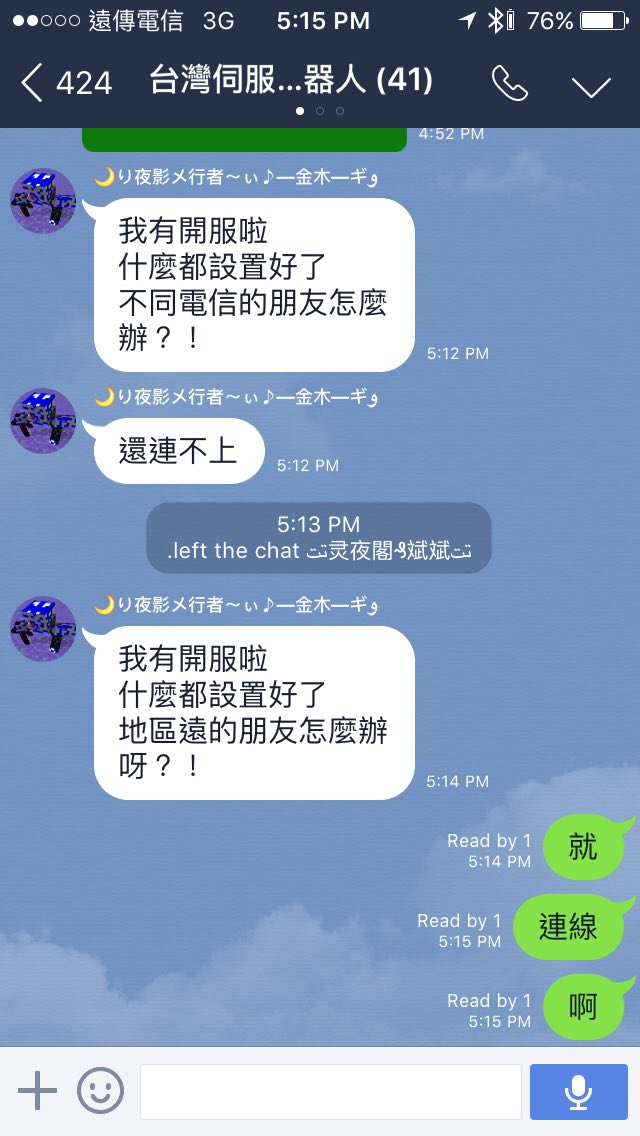Open the plus attachment menu

tap(37, 1091)
